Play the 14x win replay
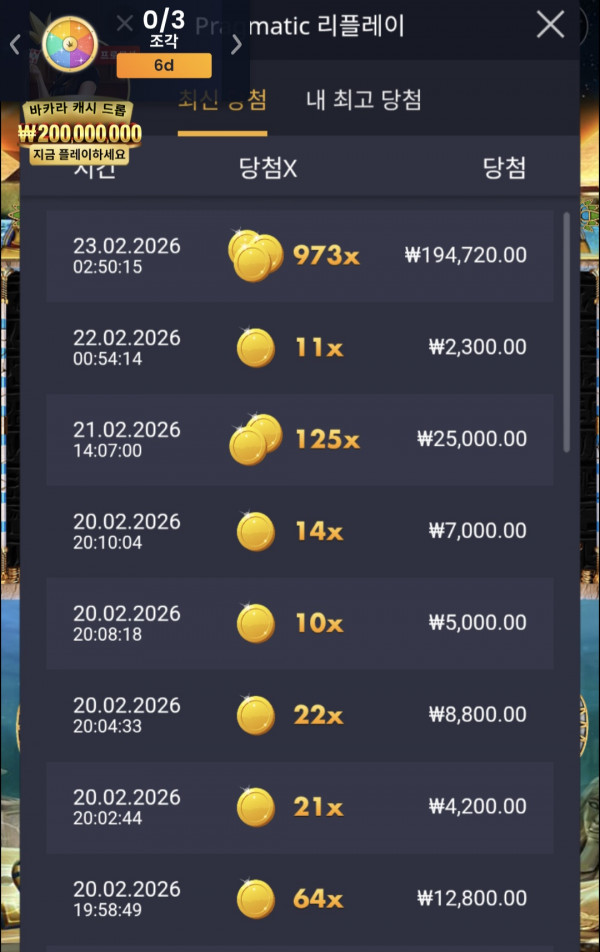600x952 pixels. (x=299, y=532)
